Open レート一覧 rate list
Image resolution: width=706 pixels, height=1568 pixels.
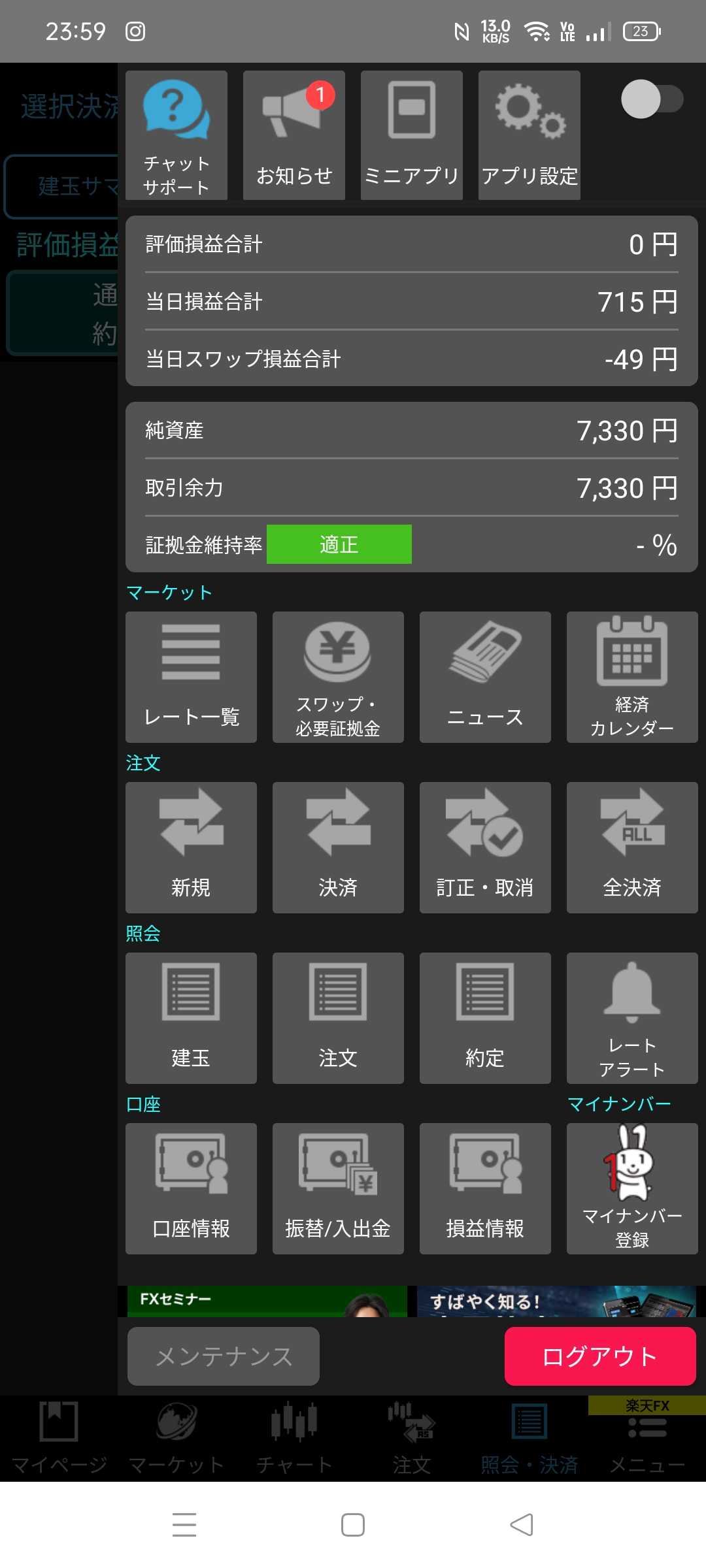point(191,677)
